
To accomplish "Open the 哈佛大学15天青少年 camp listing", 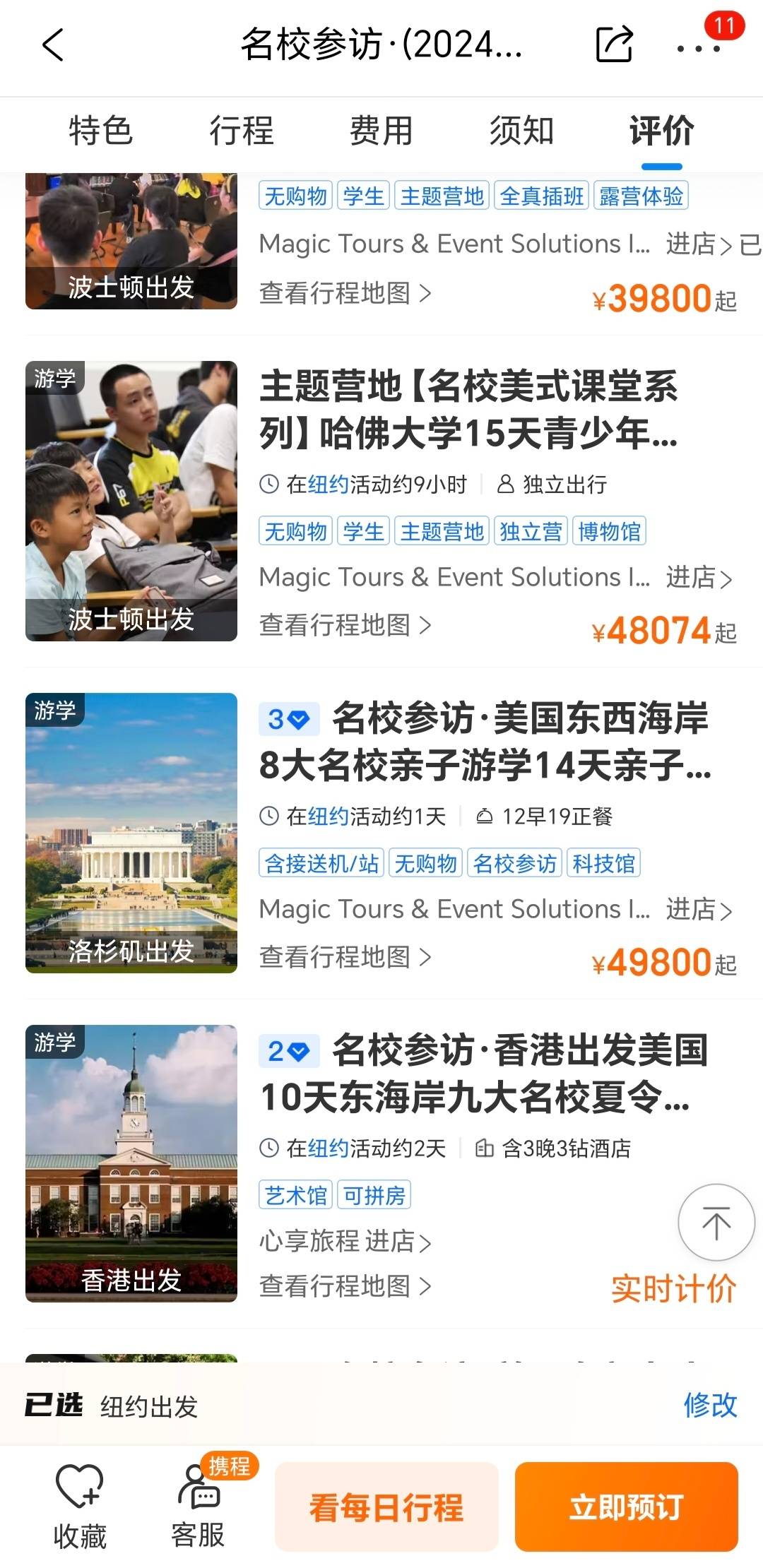I will coord(469,410).
